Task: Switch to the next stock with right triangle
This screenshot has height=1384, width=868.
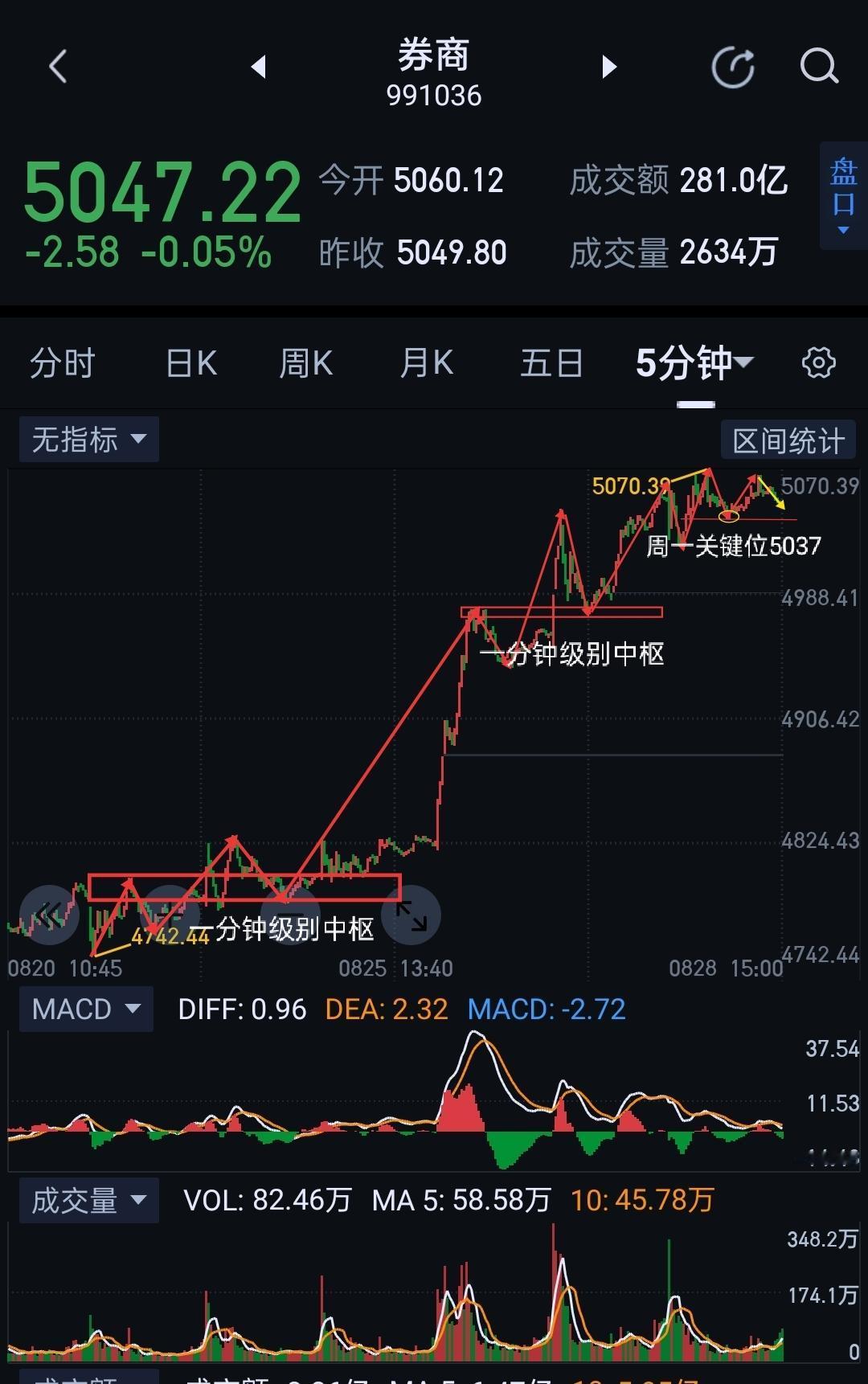Action: click(609, 66)
